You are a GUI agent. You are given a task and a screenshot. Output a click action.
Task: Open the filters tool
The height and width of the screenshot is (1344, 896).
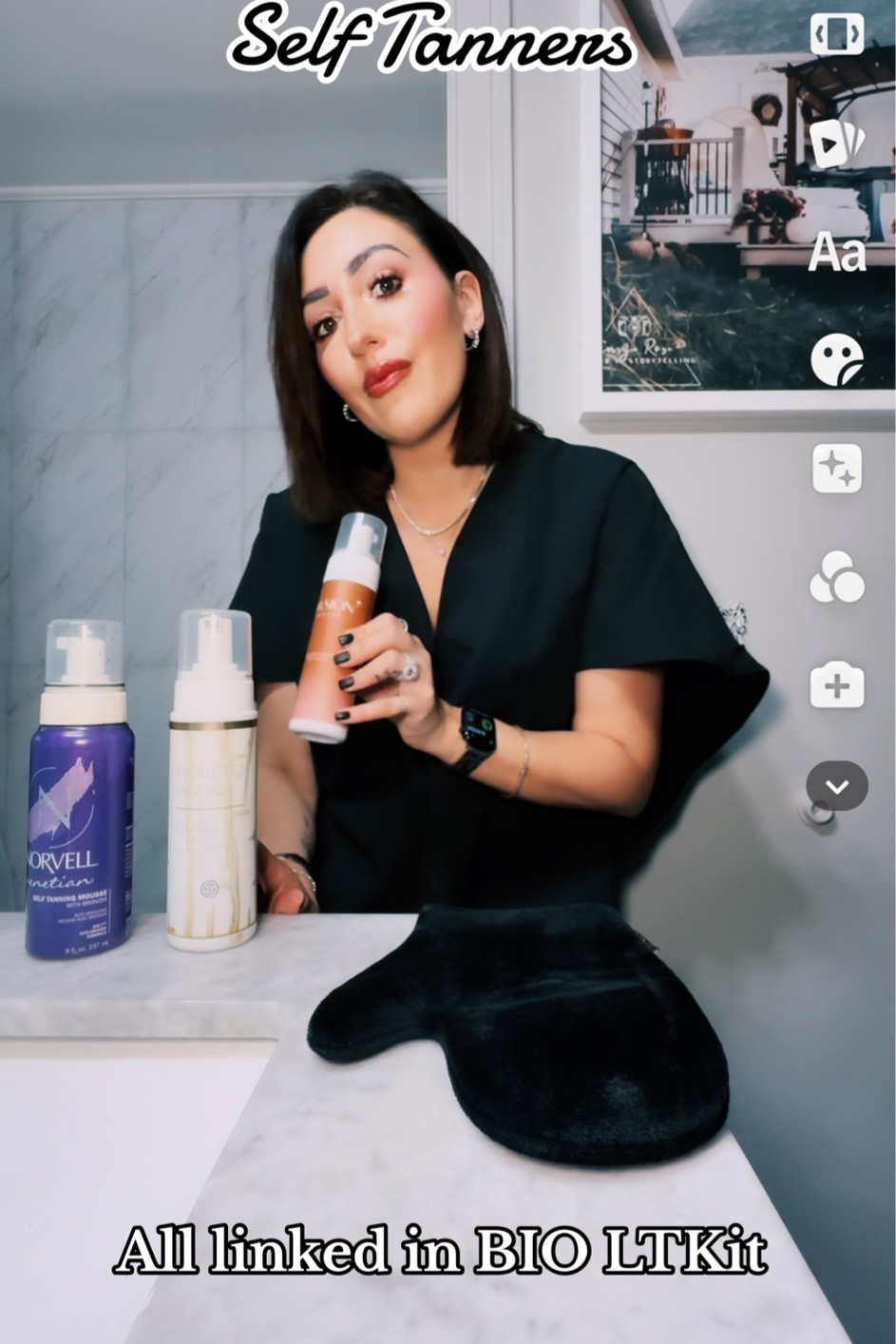click(x=836, y=576)
